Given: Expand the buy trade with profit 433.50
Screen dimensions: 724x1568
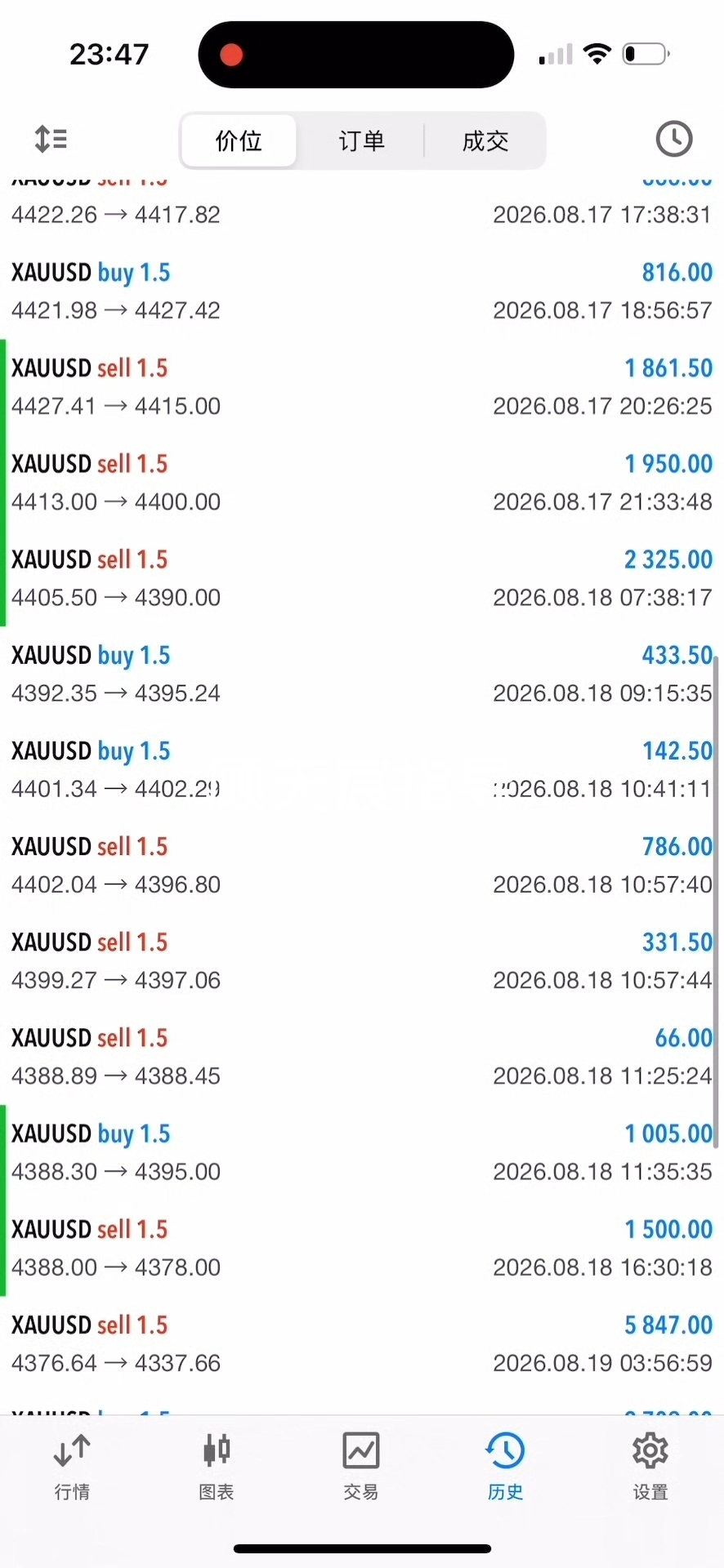Looking at the screenshot, I should click(x=362, y=674).
